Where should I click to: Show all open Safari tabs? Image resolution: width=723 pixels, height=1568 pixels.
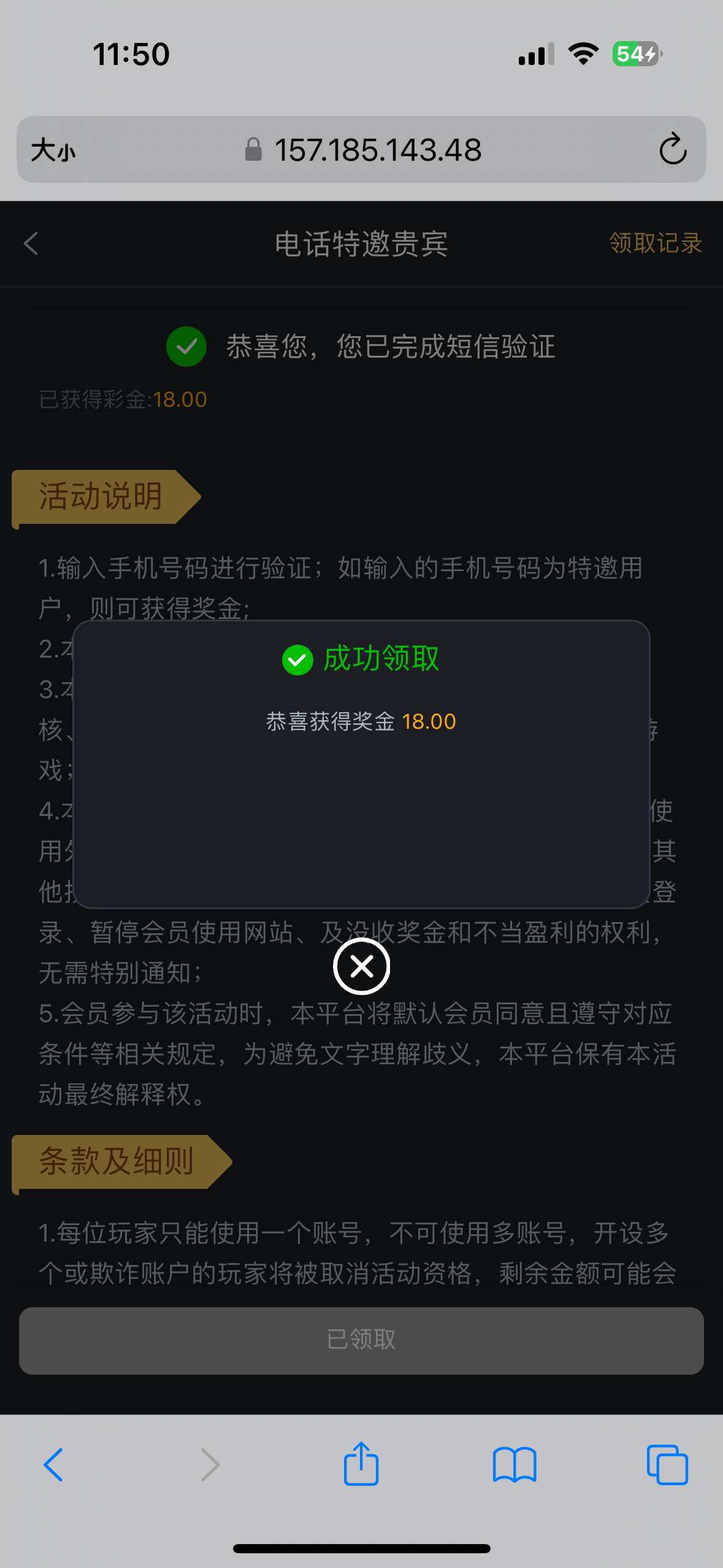click(667, 1465)
